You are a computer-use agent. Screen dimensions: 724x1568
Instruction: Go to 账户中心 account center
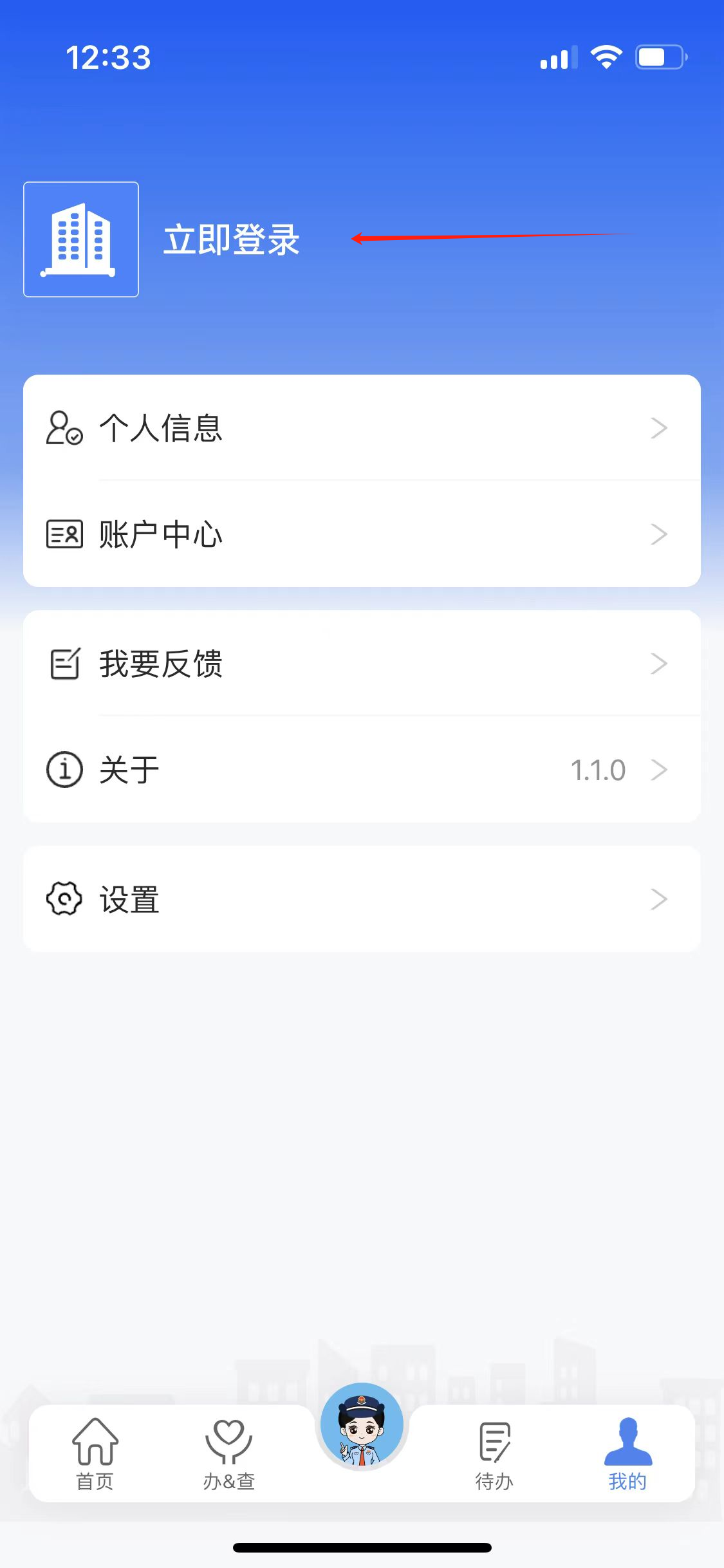(361, 534)
